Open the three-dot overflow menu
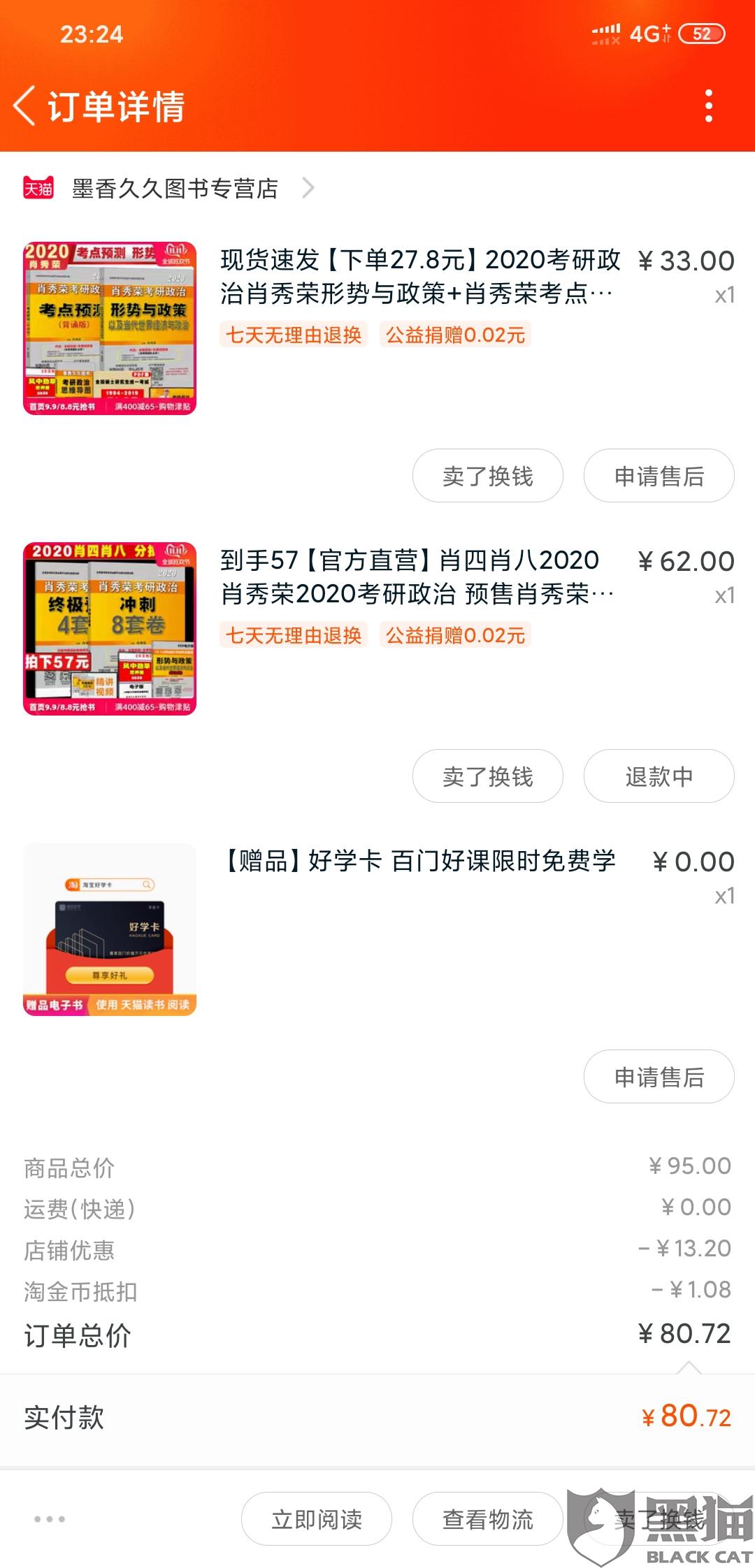 712,106
